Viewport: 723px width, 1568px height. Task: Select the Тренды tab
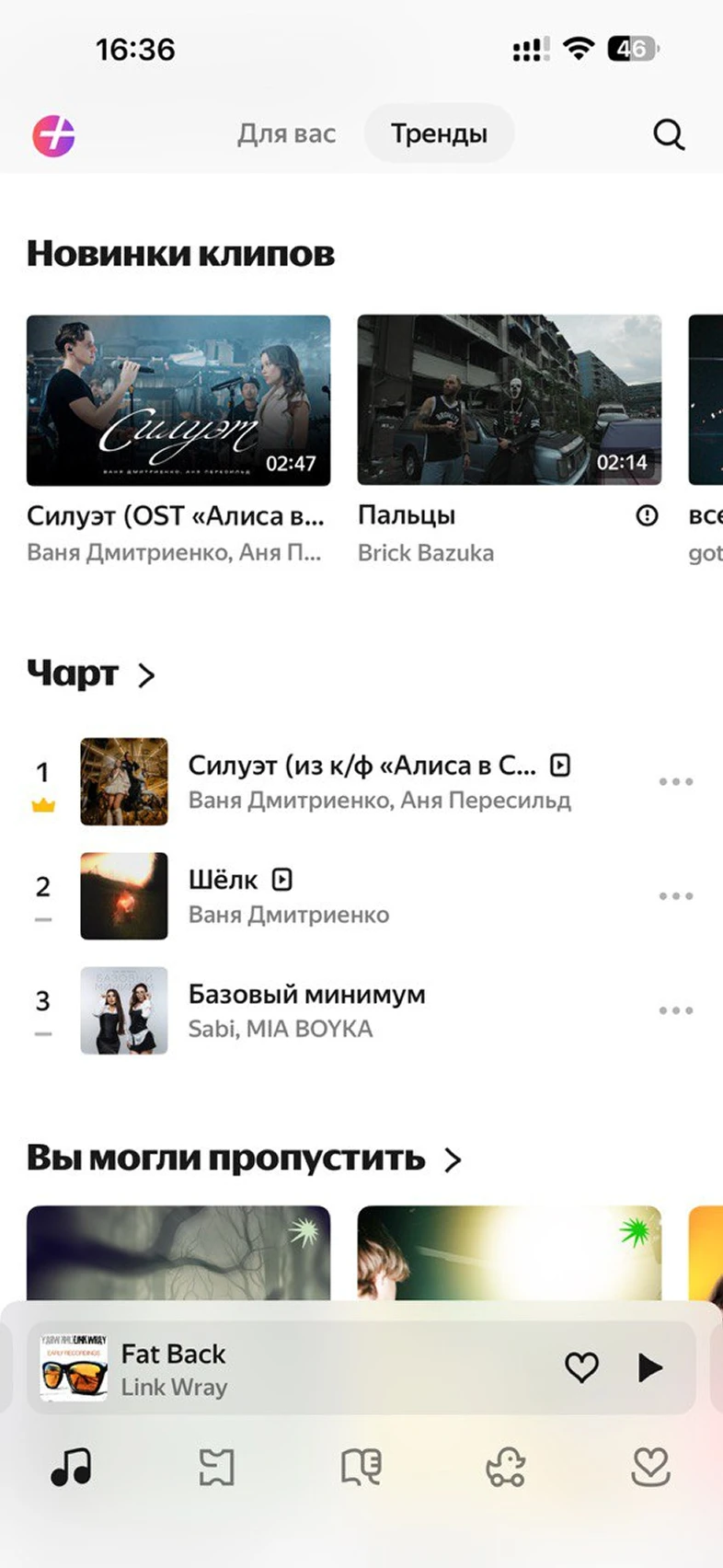439,134
